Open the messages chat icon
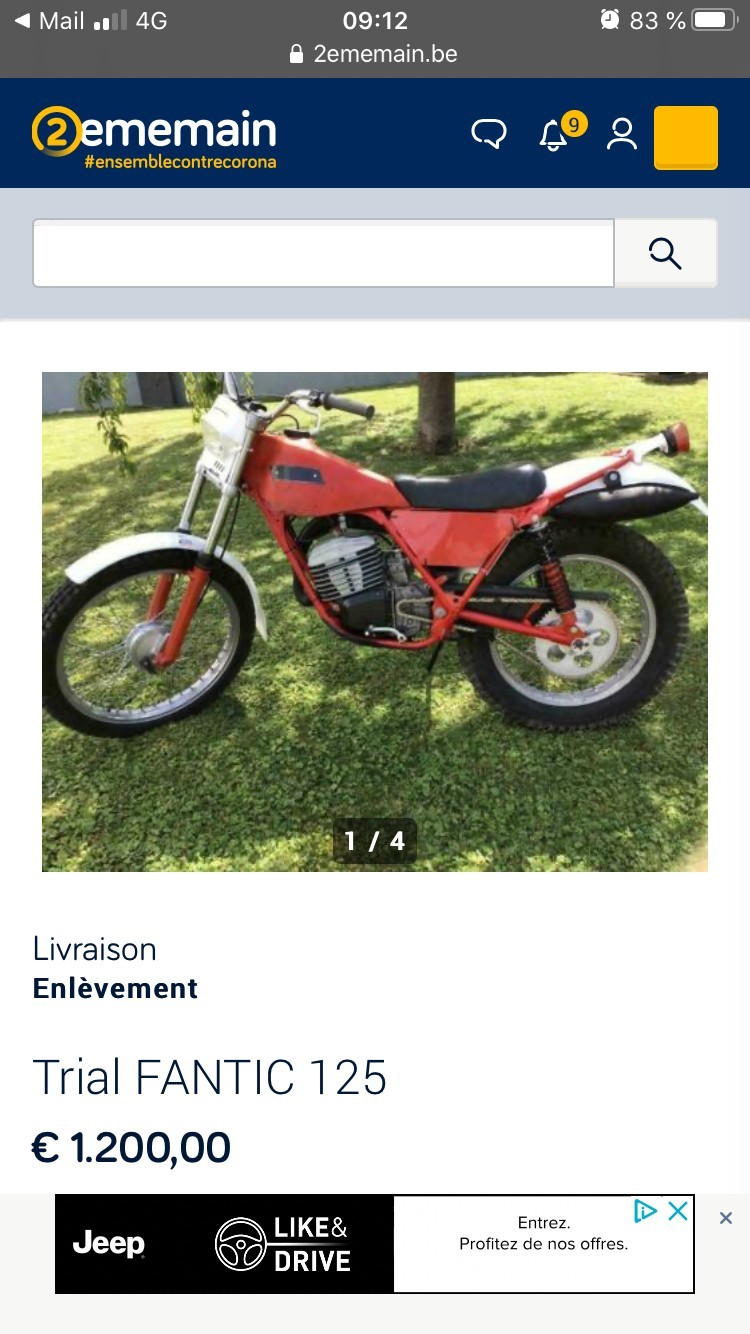This screenshot has width=750, height=1334. (x=489, y=134)
